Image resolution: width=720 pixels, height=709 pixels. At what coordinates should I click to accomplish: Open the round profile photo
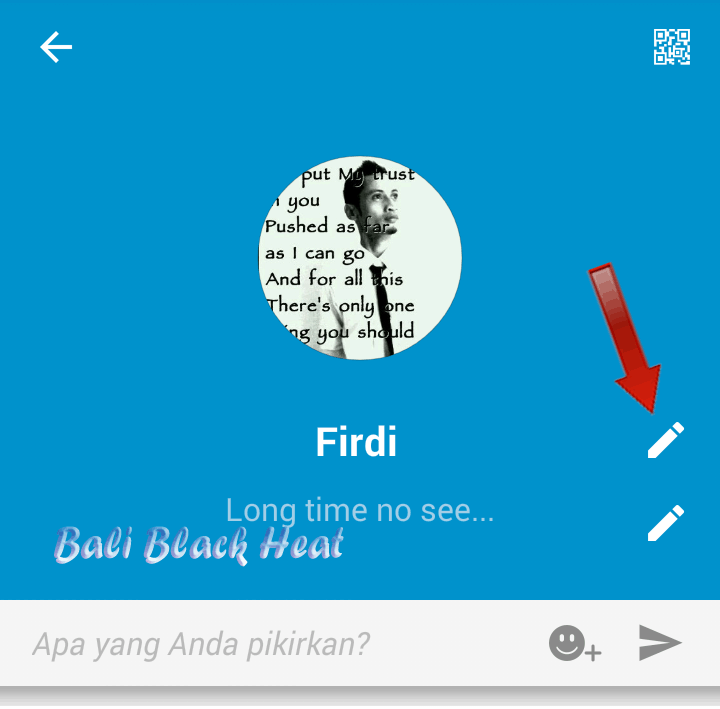[360, 257]
